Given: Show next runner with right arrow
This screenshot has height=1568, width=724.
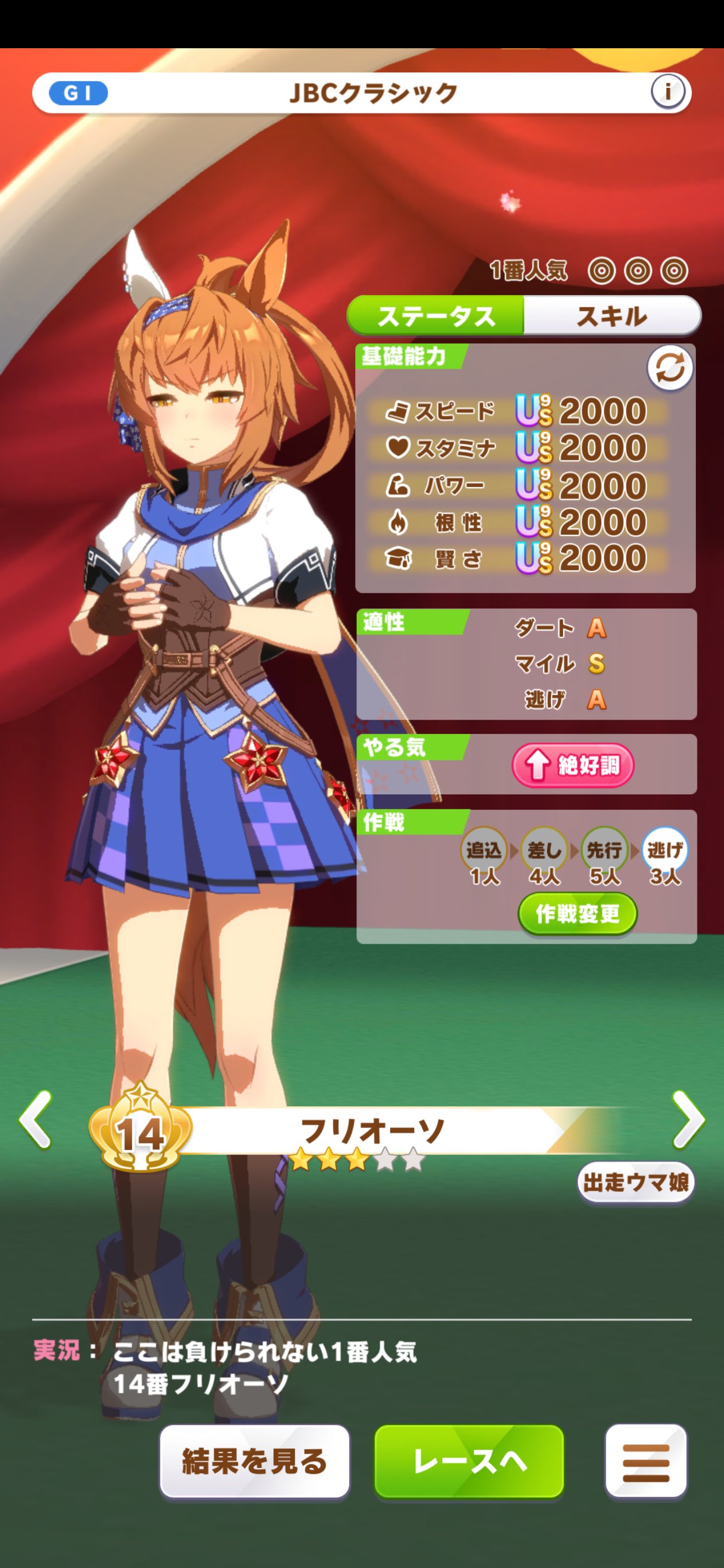Looking at the screenshot, I should [x=688, y=1120].
